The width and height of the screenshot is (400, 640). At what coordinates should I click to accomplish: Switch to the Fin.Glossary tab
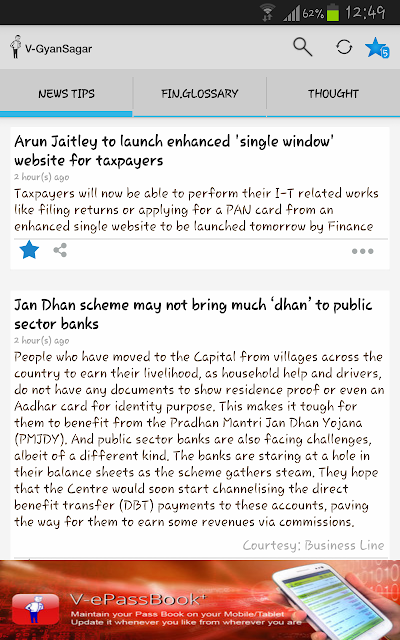pyautogui.click(x=200, y=93)
